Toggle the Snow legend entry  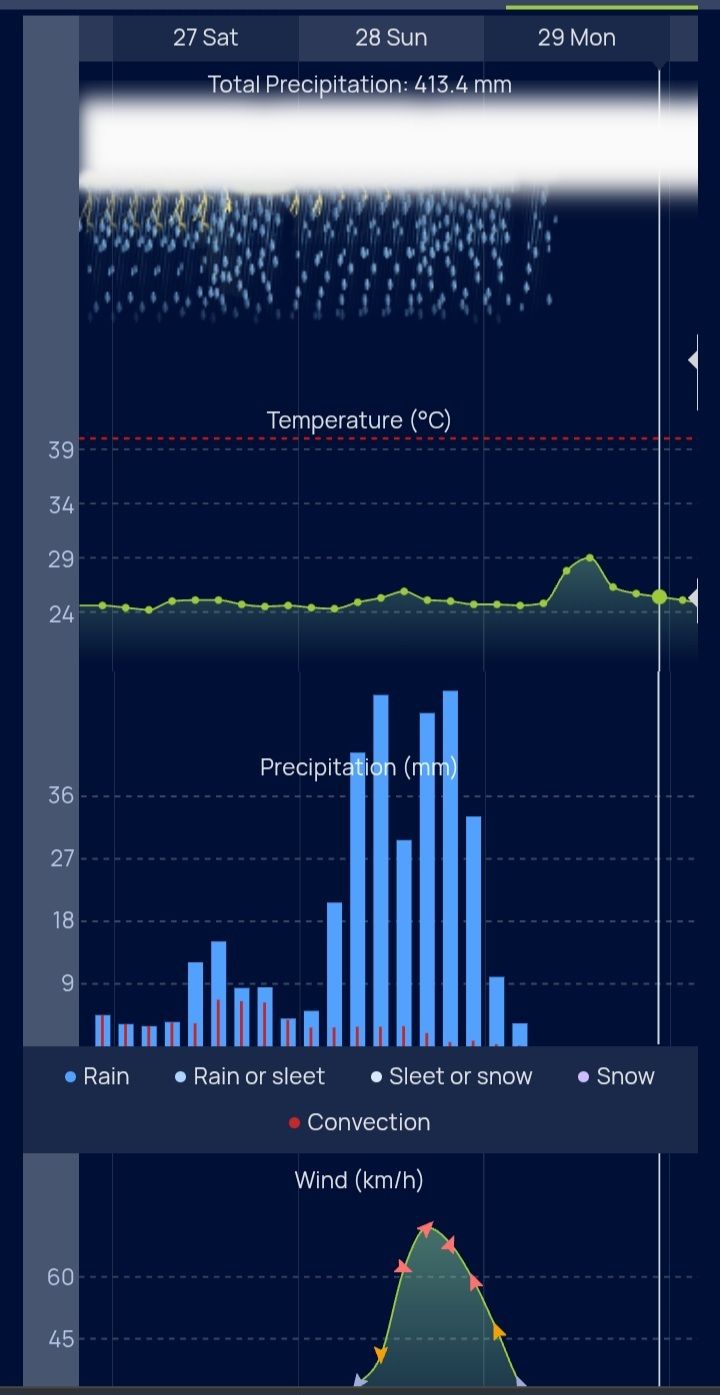(x=616, y=1077)
